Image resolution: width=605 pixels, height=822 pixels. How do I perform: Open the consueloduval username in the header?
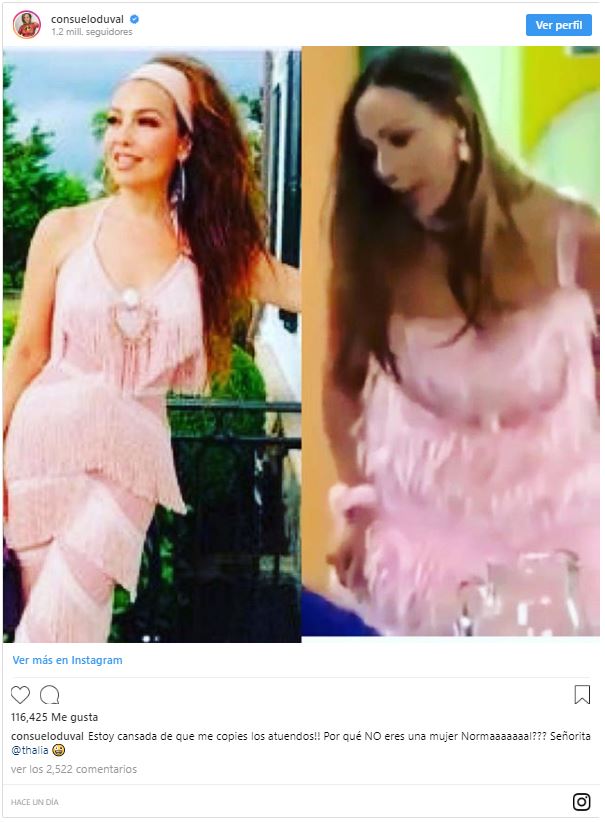(86, 18)
